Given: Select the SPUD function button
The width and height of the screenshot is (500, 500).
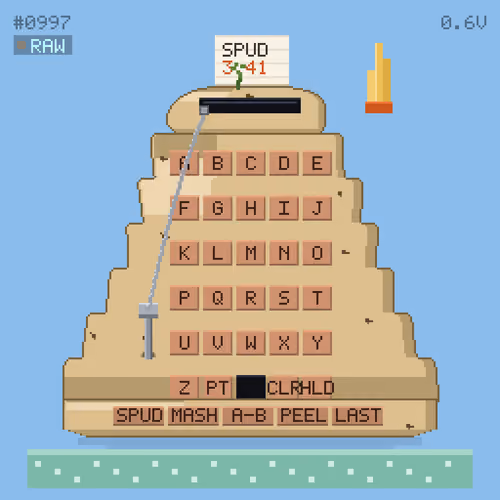Looking at the screenshot, I should click(139, 416).
